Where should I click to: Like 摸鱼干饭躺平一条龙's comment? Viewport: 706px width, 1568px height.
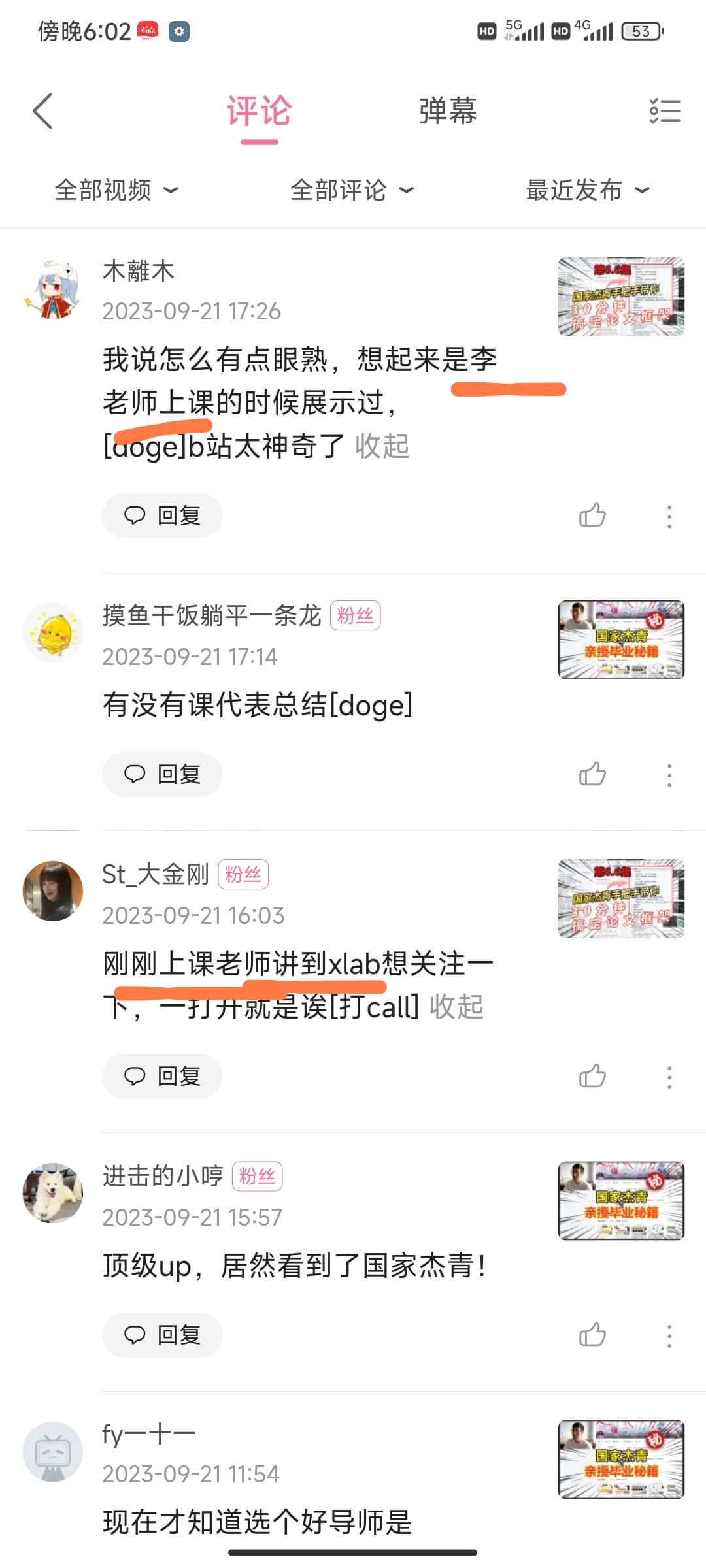tap(592, 774)
